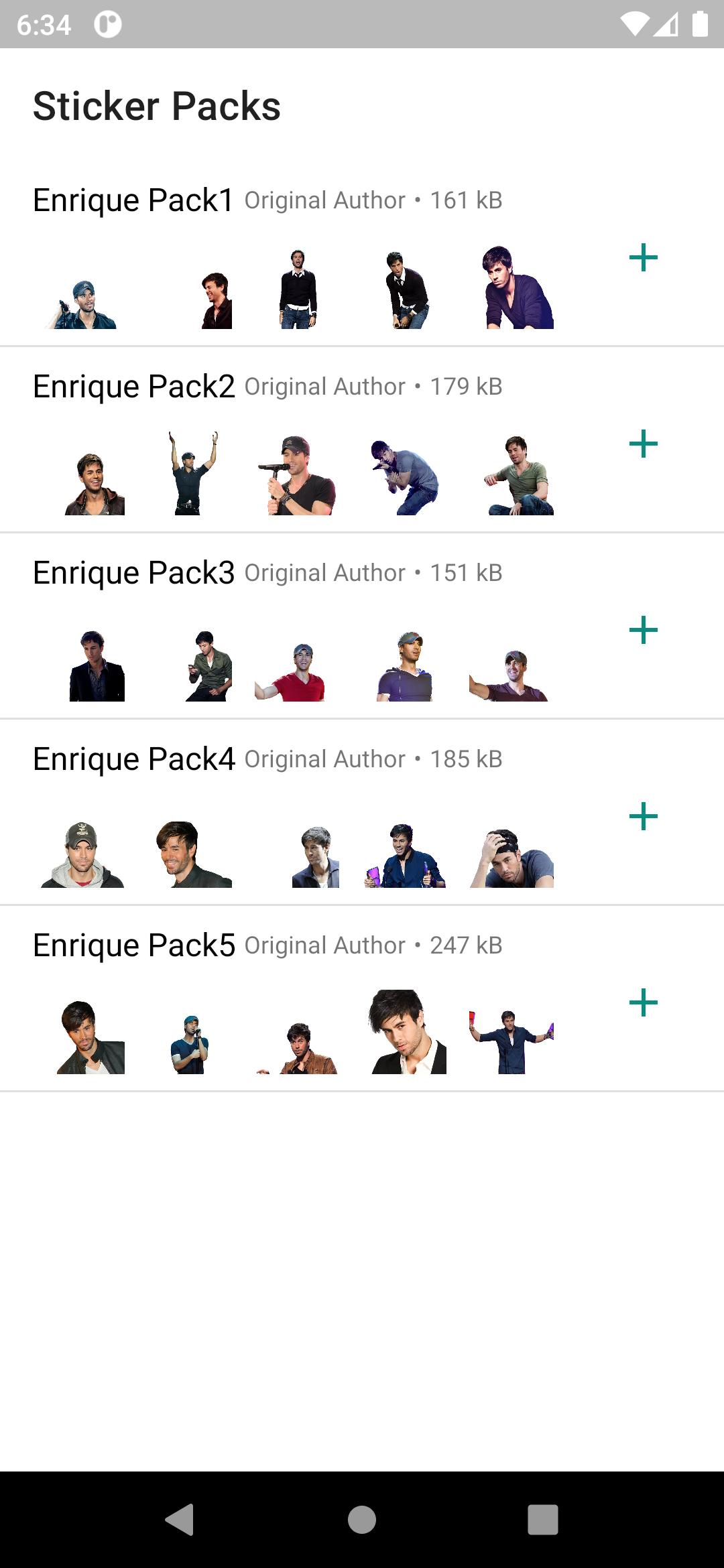The image size is (724, 1568).
Task: Add Enrique Pack1 using its plus icon
Action: pyautogui.click(x=643, y=258)
